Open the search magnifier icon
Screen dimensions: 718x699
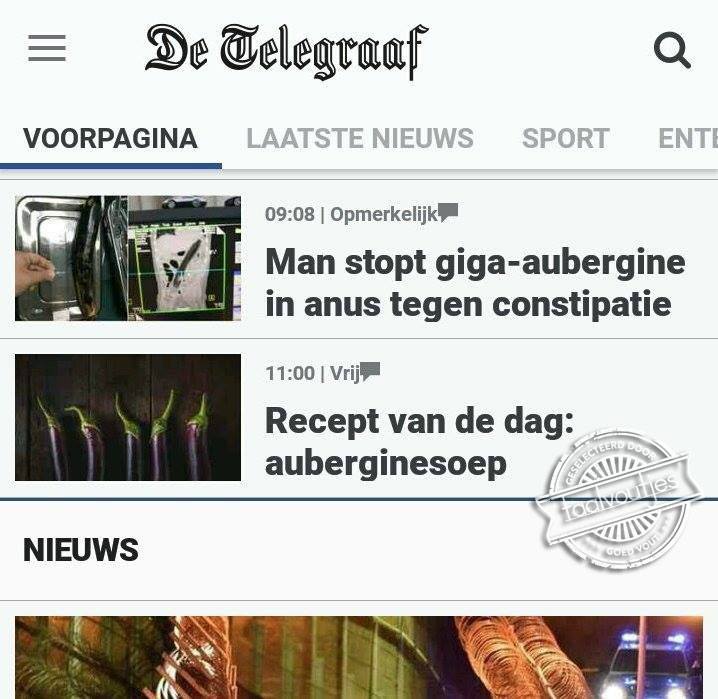pos(672,50)
